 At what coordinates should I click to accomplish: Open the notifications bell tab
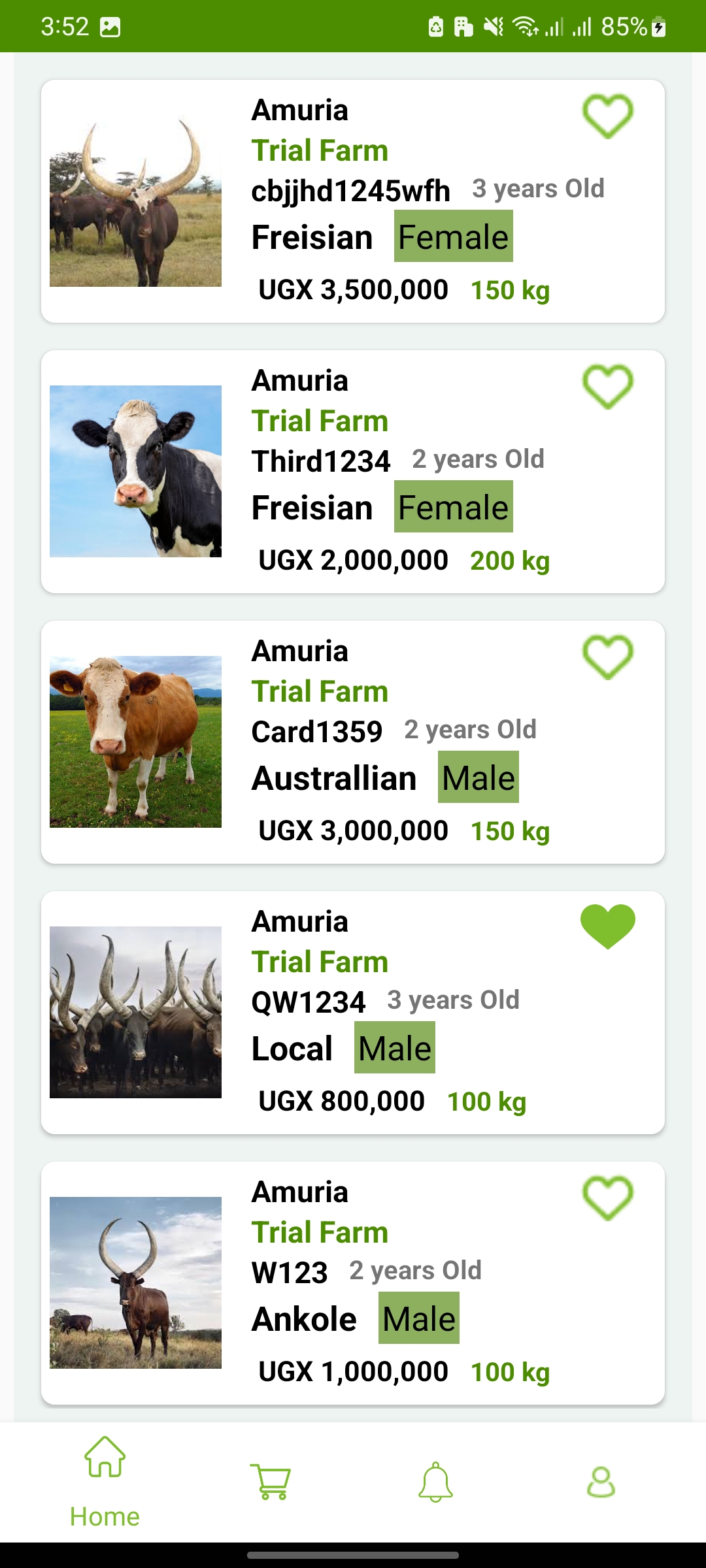(435, 1482)
